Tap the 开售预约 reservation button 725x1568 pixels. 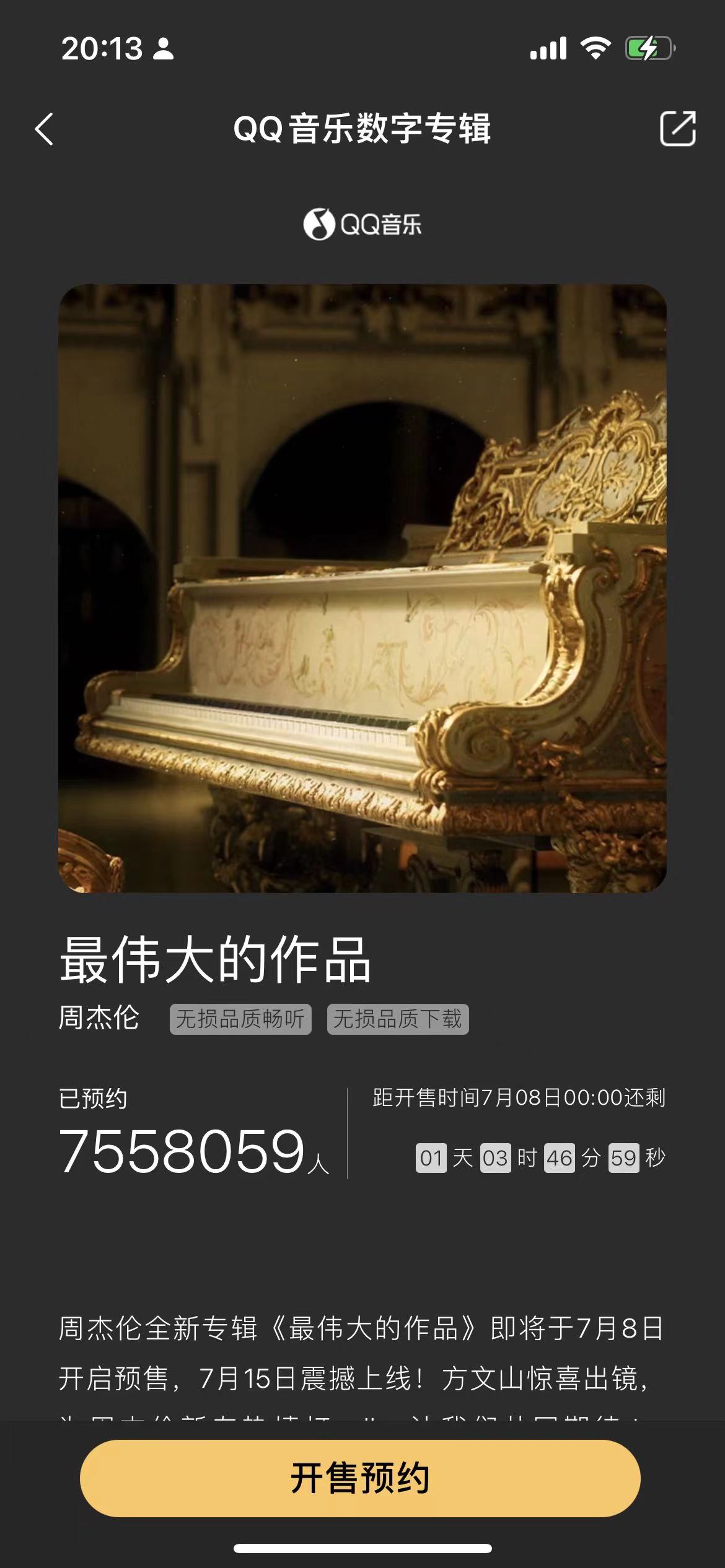tap(360, 1478)
